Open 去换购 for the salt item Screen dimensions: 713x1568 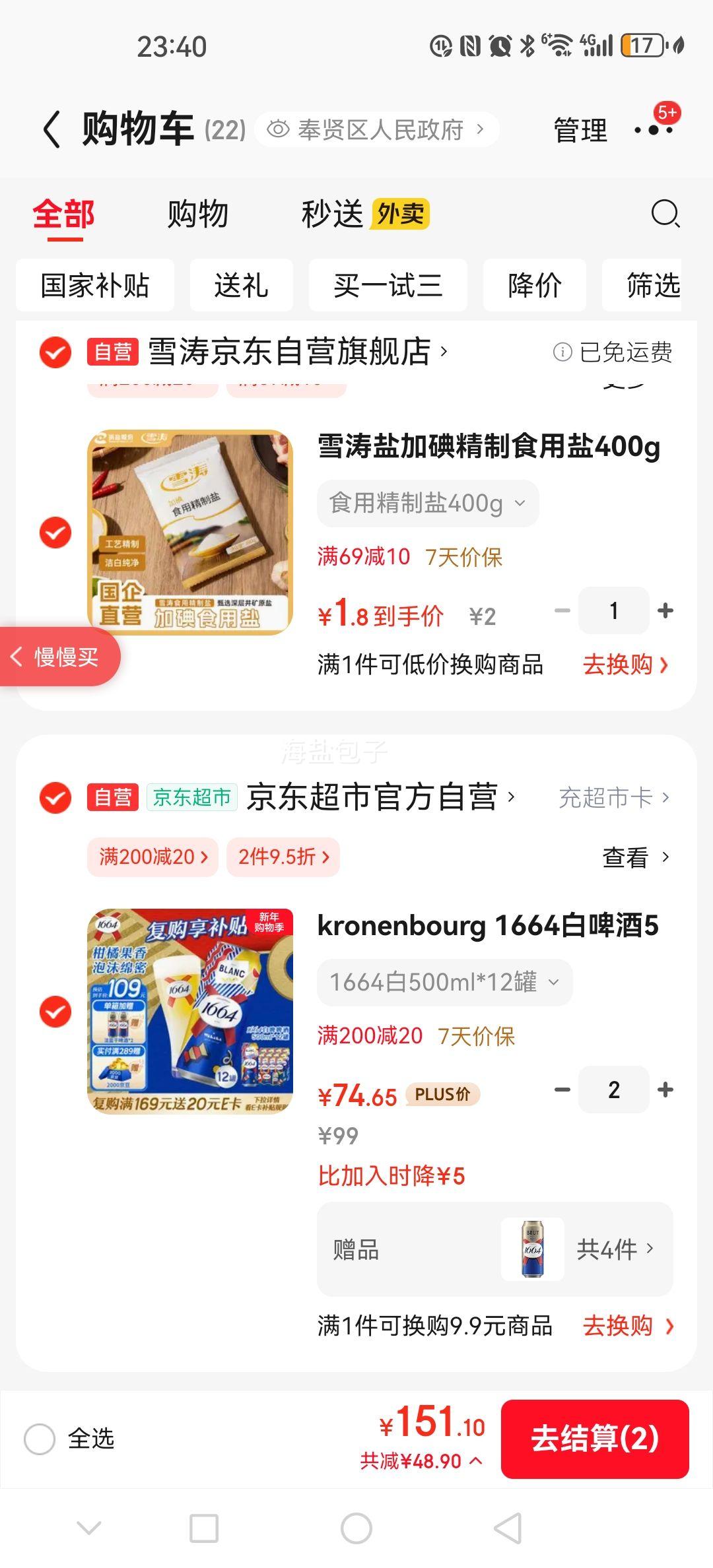[x=619, y=666]
